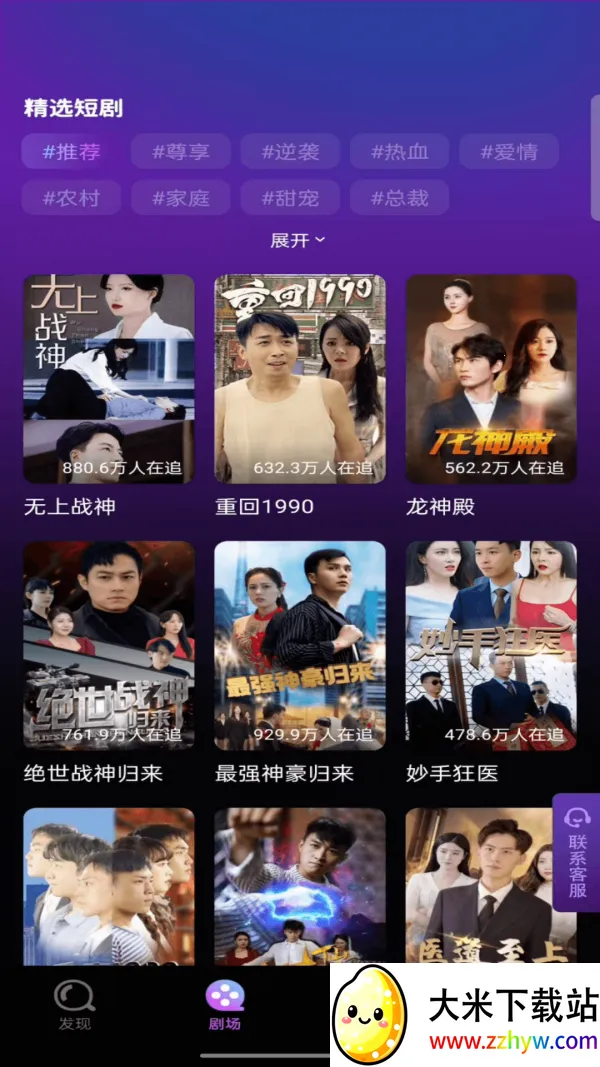Select the #推荐 category chip
The width and height of the screenshot is (600, 1067).
coord(71,152)
